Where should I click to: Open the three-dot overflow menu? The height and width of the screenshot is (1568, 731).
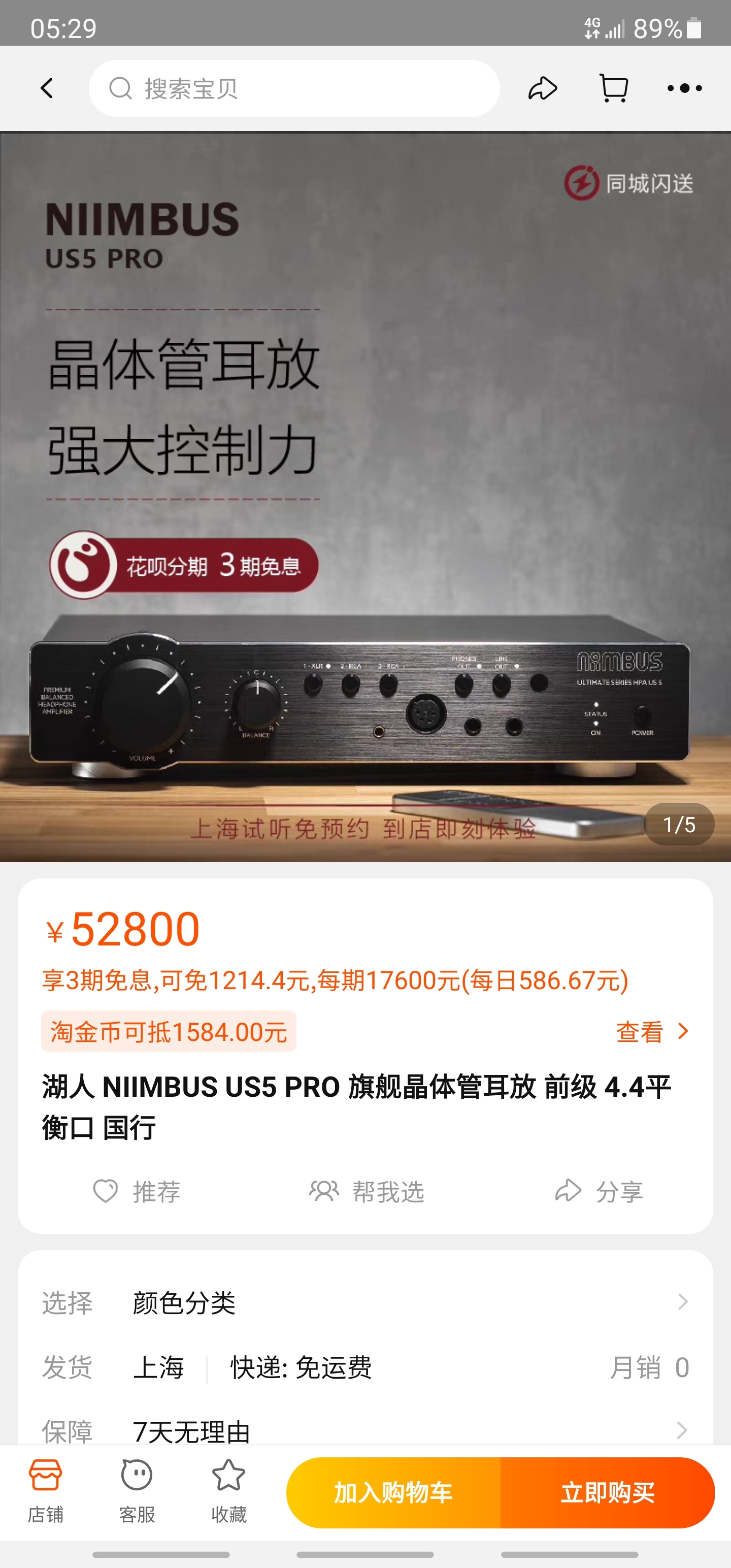(684, 88)
